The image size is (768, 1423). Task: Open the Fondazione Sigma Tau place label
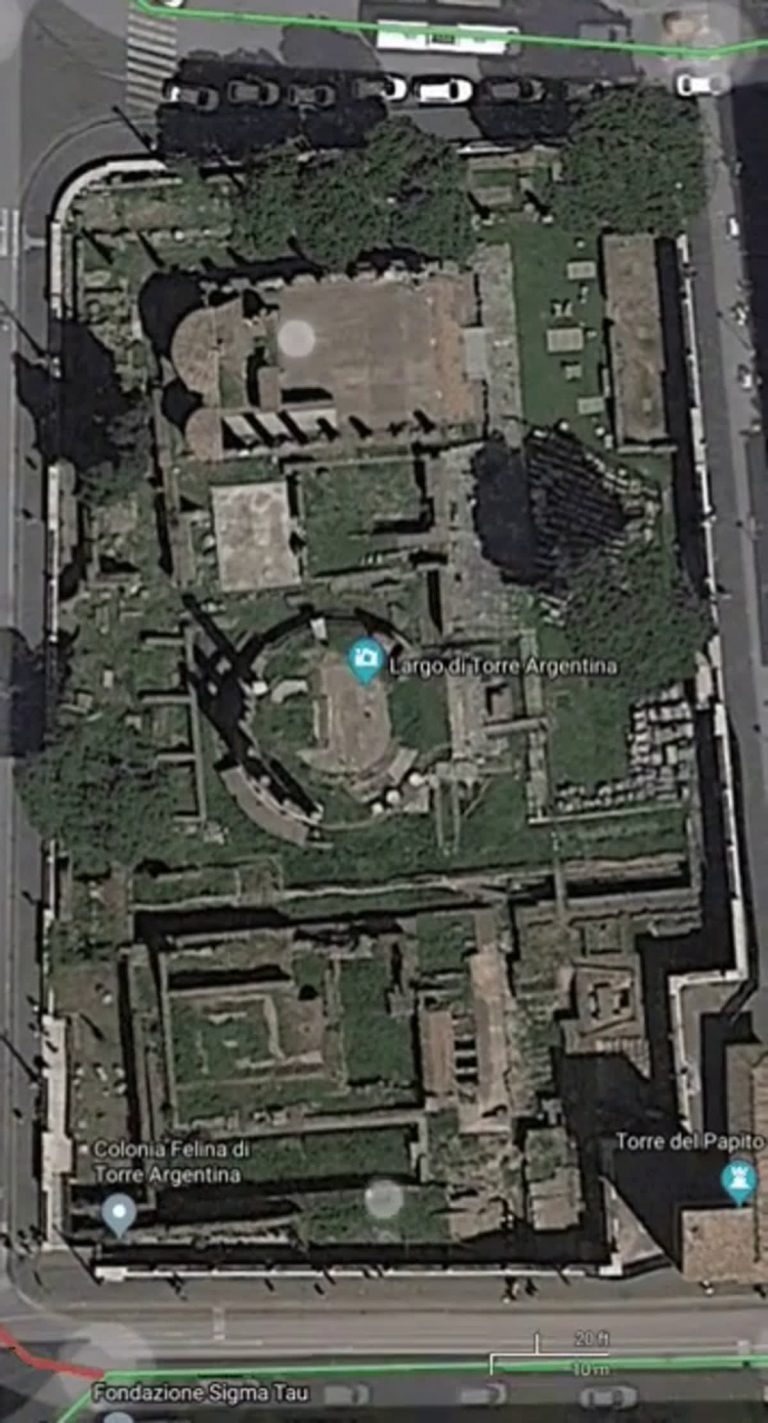click(x=200, y=1392)
